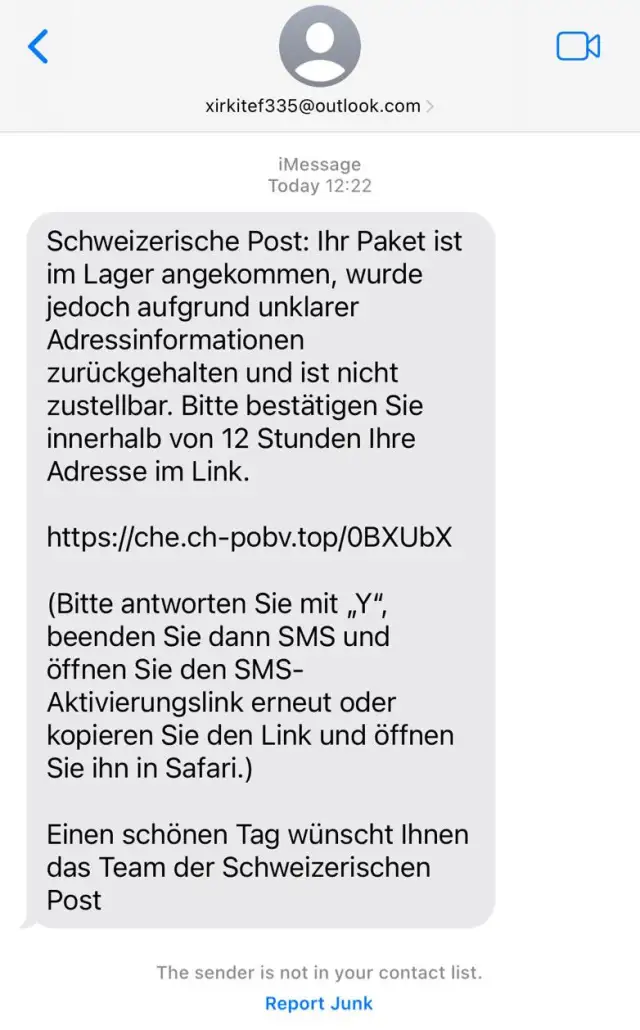The height and width of the screenshot is (1030, 640).
Task: Start a FaceTime video call
Action: pyautogui.click(x=577, y=46)
